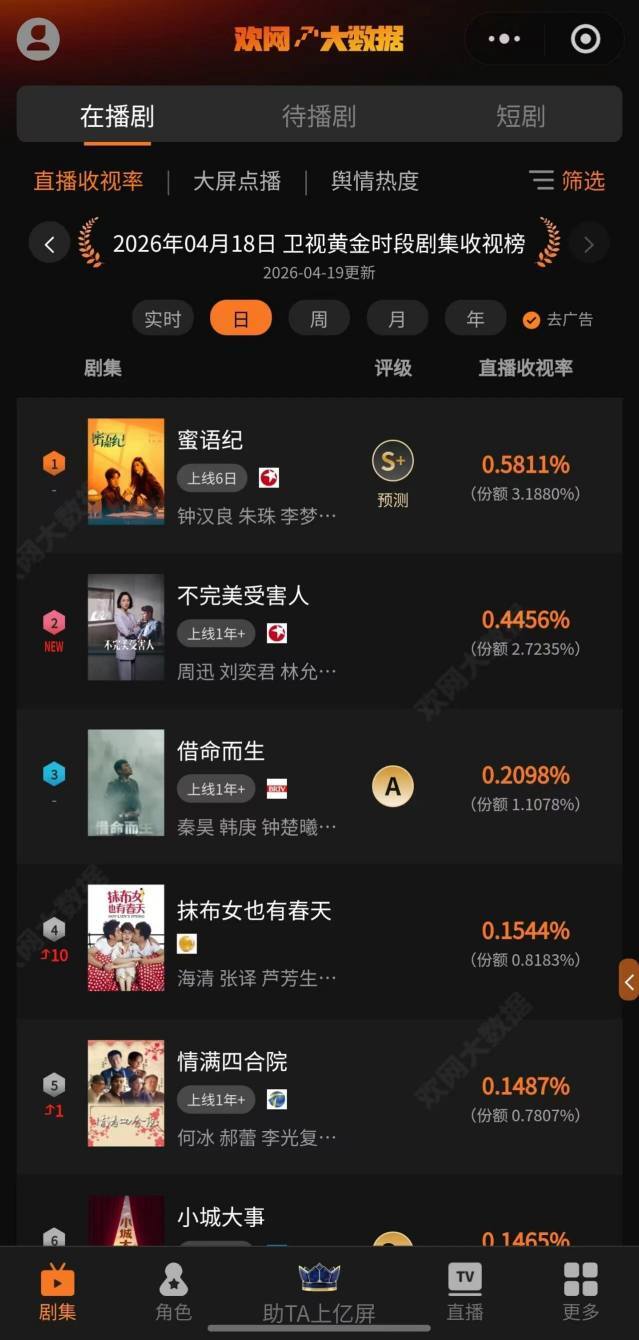Viewport: 639px width, 1340px height.
Task: Switch to the 待播剧 tab
Action: [x=319, y=116]
